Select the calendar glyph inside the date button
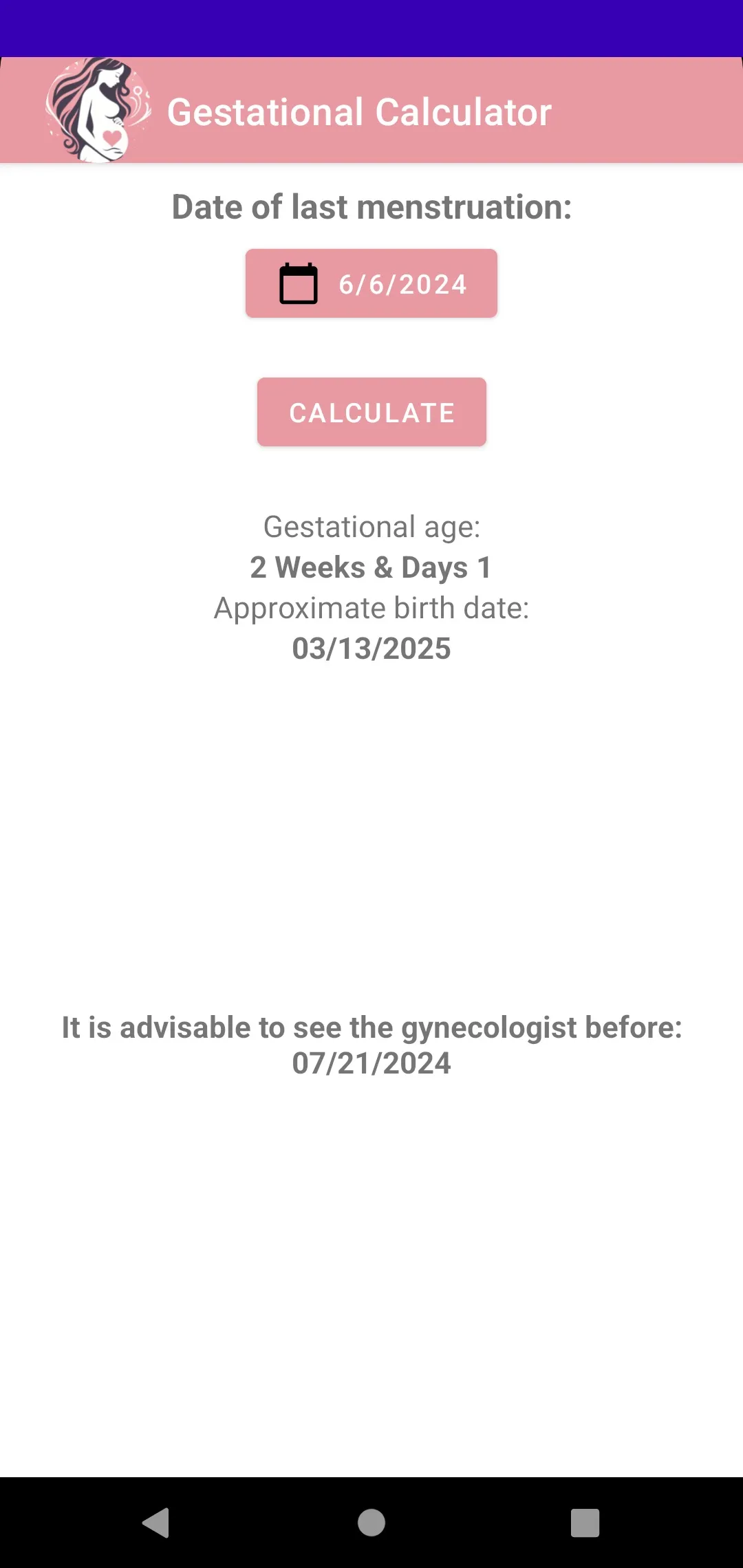743x1568 pixels. point(297,283)
